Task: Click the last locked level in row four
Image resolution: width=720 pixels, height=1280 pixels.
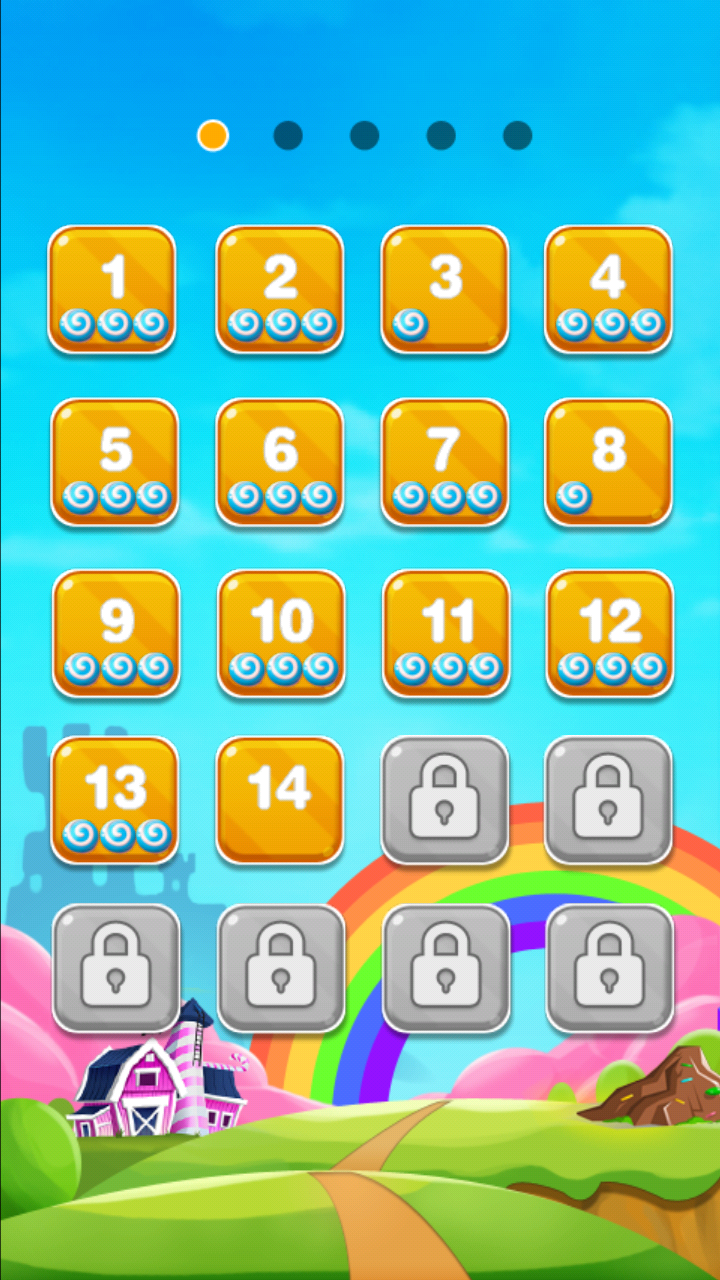Action: (x=608, y=800)
